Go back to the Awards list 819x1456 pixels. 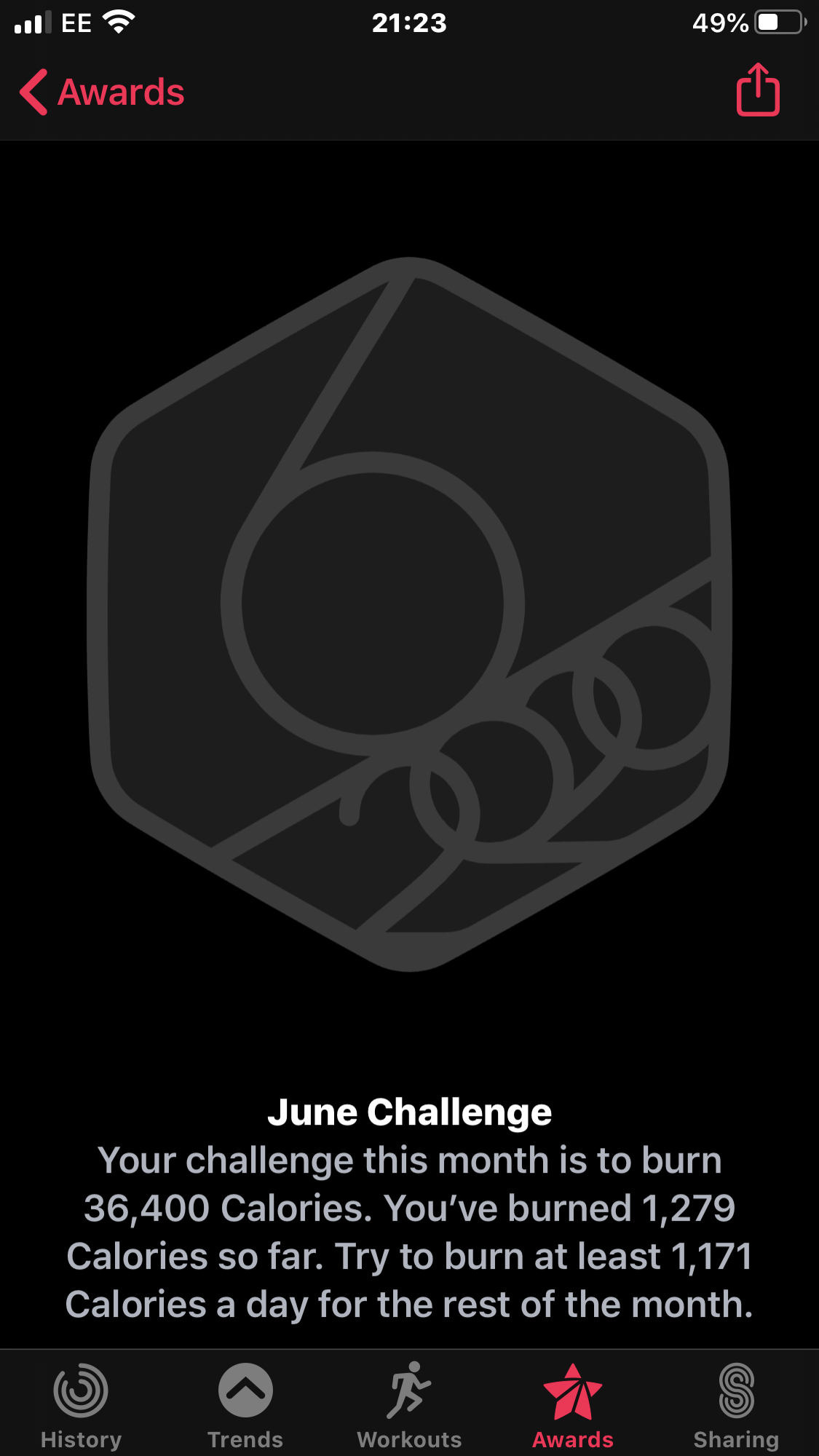(x=102, y=92)
